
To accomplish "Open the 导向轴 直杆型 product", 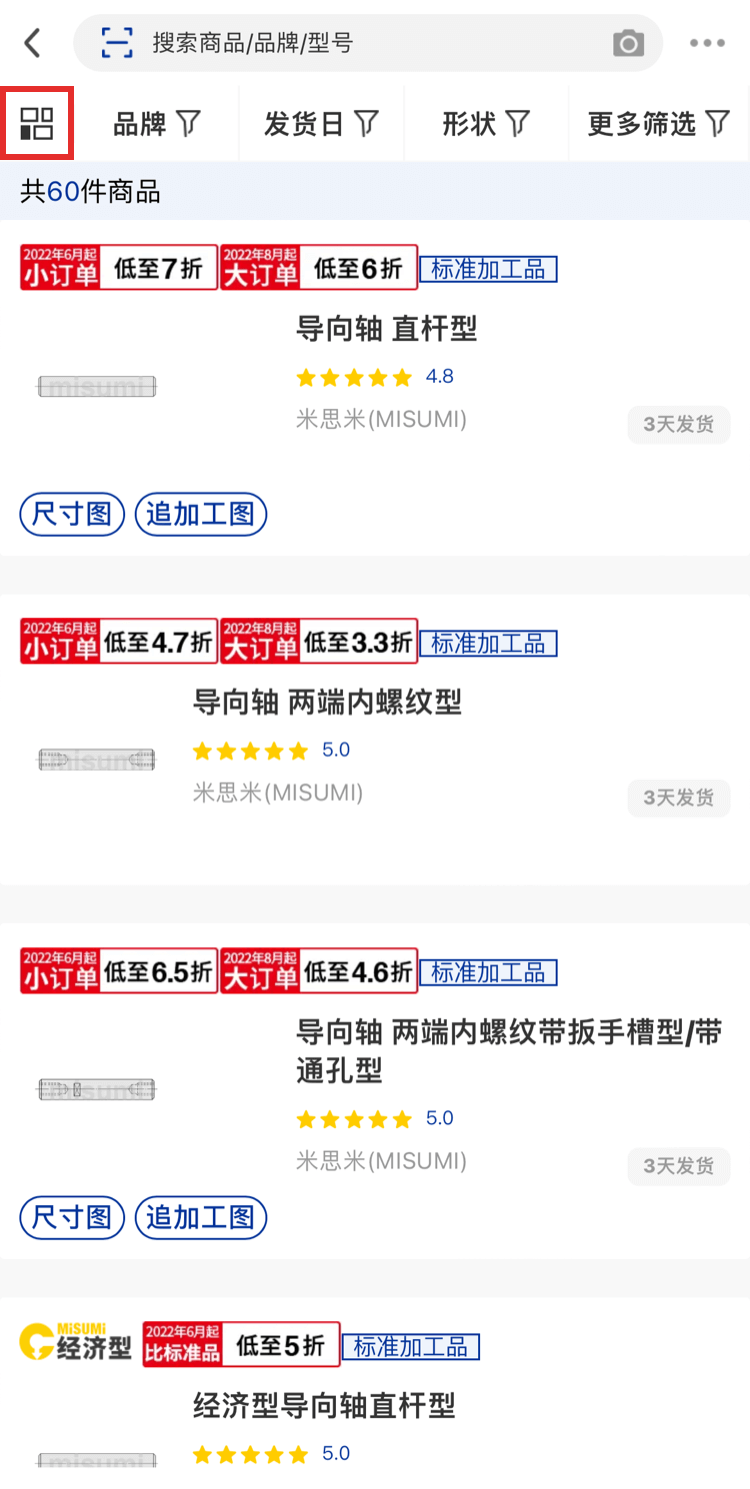I will [x=386, y=329].
